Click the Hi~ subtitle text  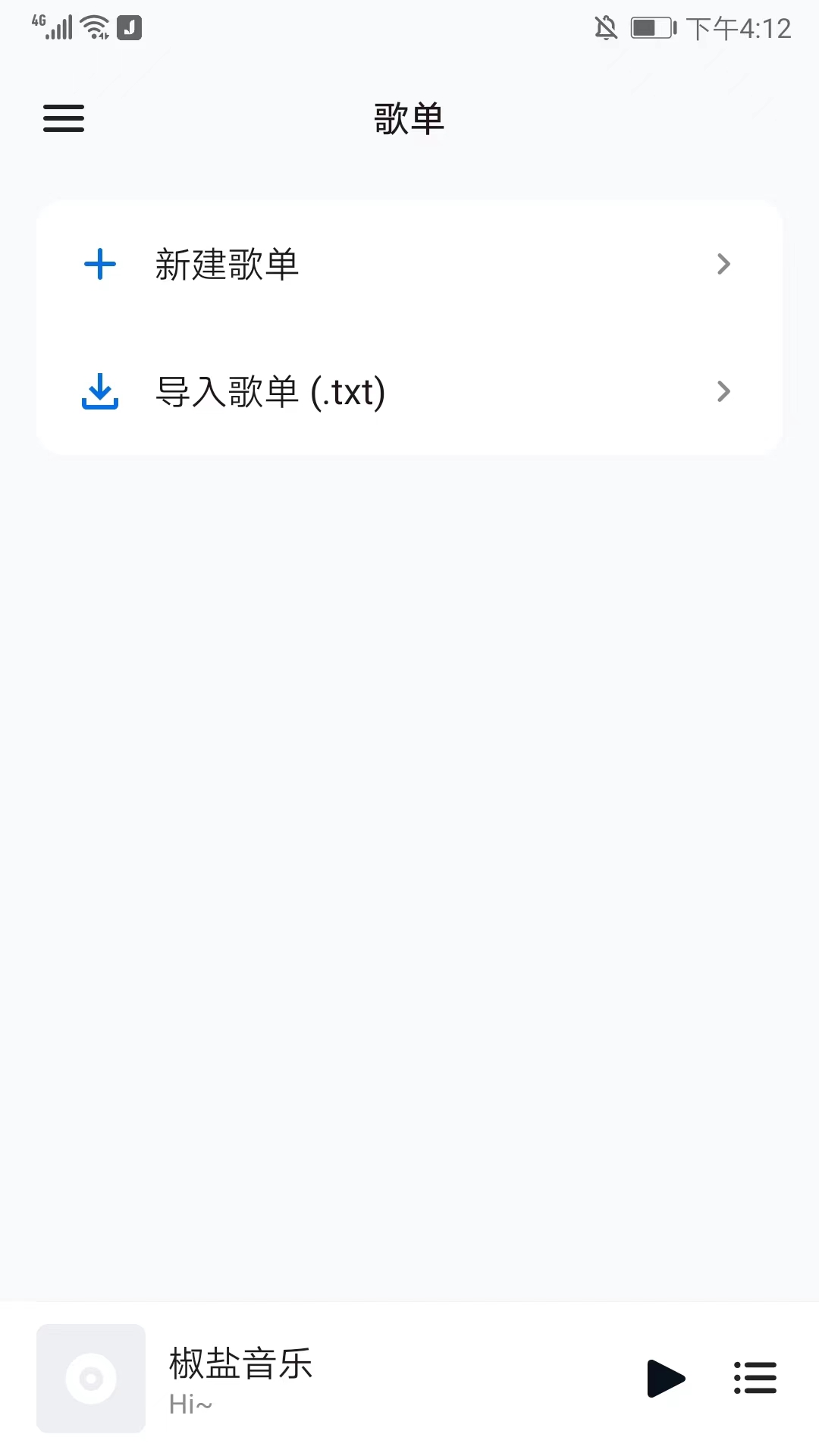coord(191,1404)
